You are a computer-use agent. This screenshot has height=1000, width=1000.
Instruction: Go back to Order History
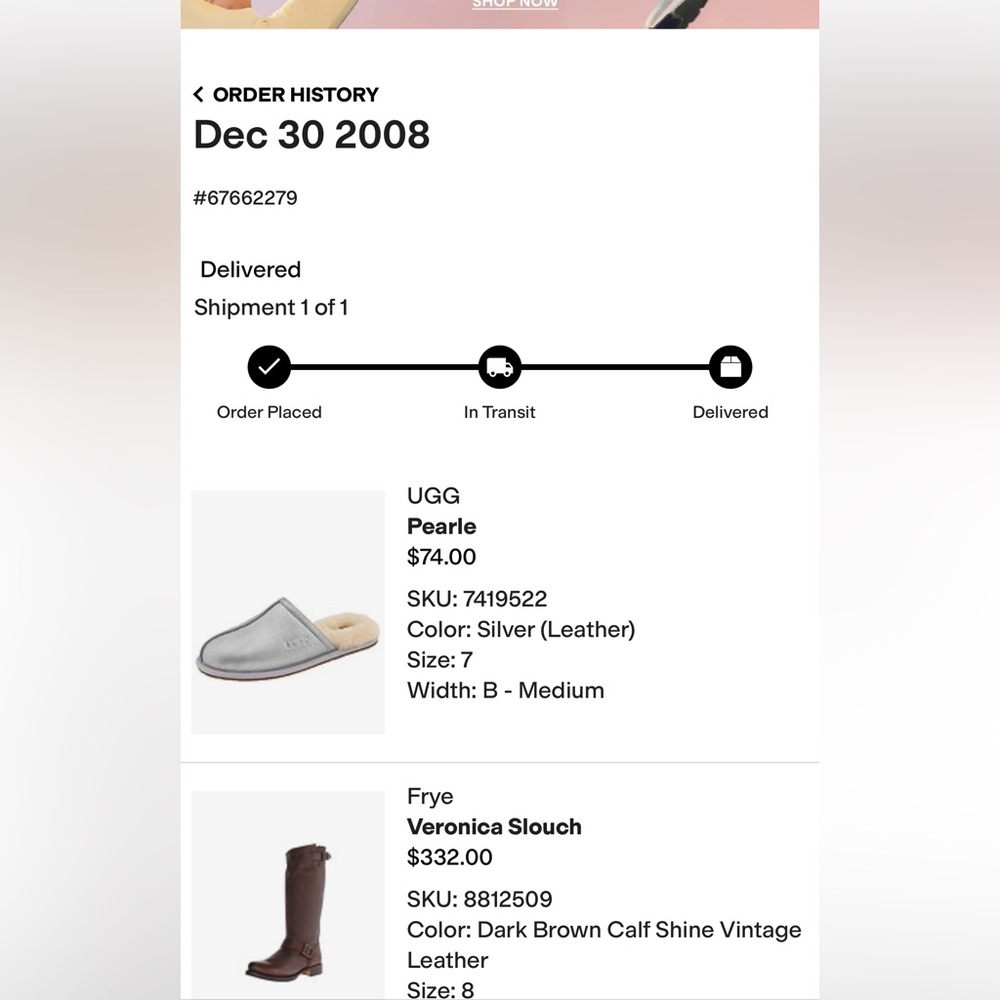286,95
